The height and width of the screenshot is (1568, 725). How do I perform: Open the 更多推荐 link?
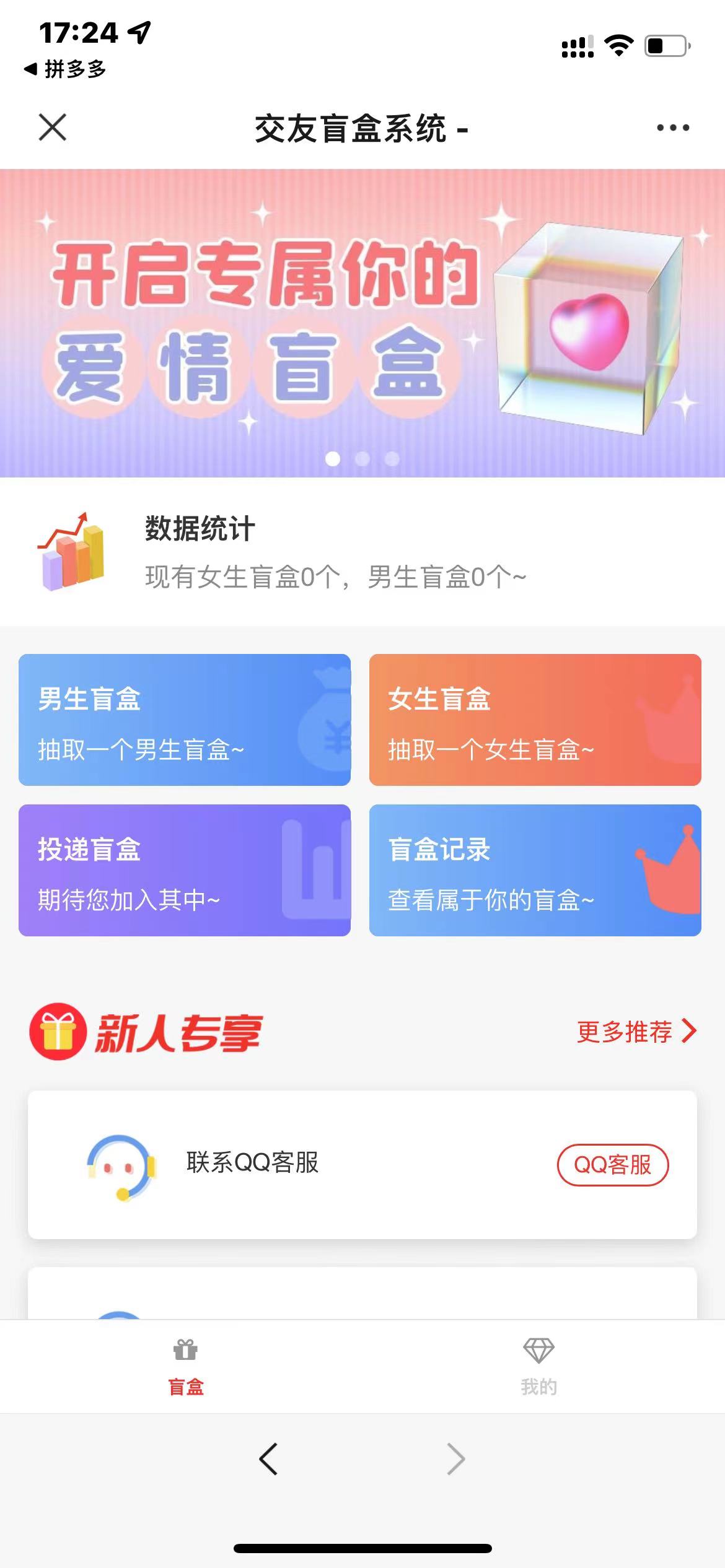[636, 1032]
